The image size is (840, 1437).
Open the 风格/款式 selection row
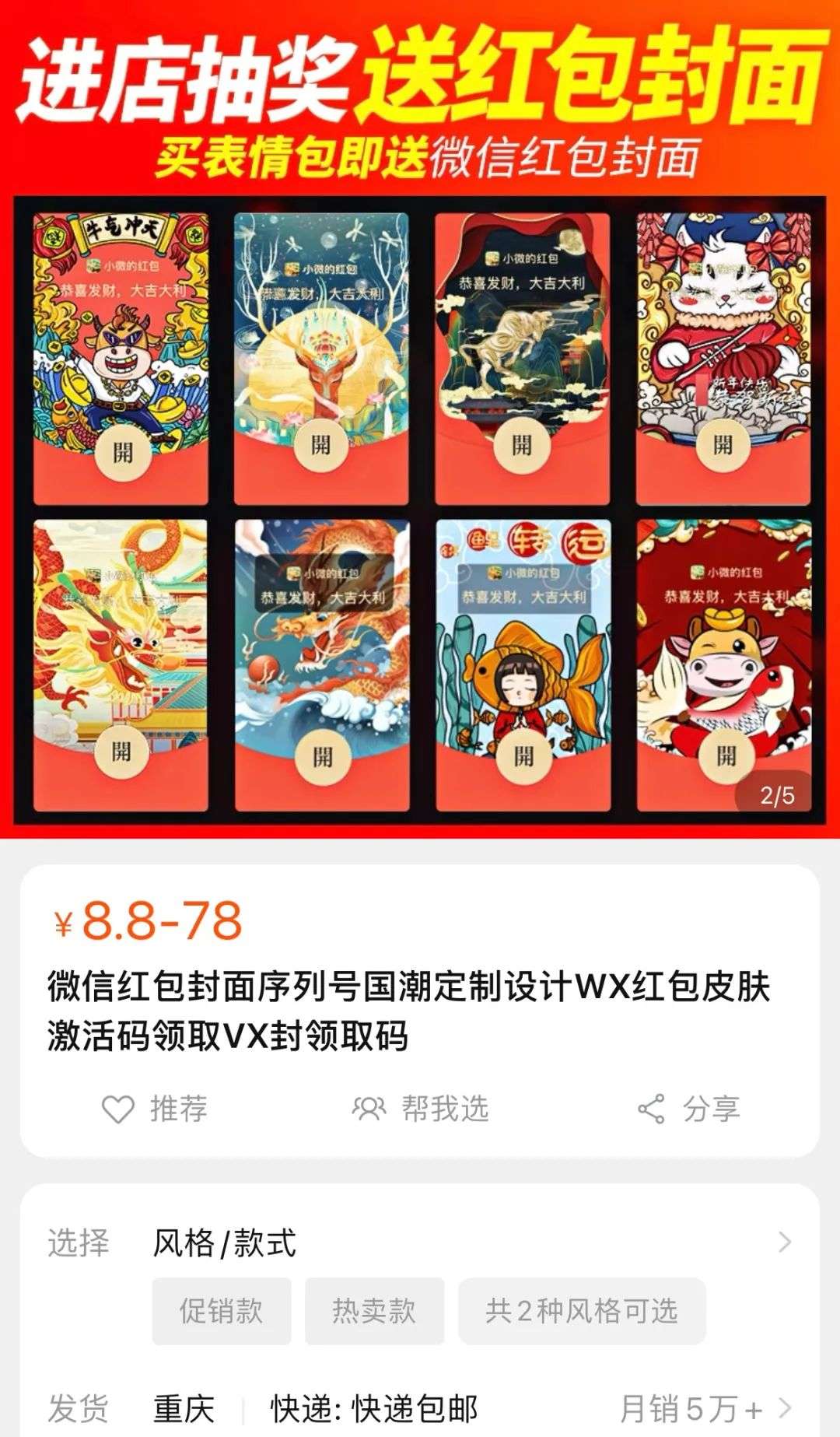(420, 1242)
